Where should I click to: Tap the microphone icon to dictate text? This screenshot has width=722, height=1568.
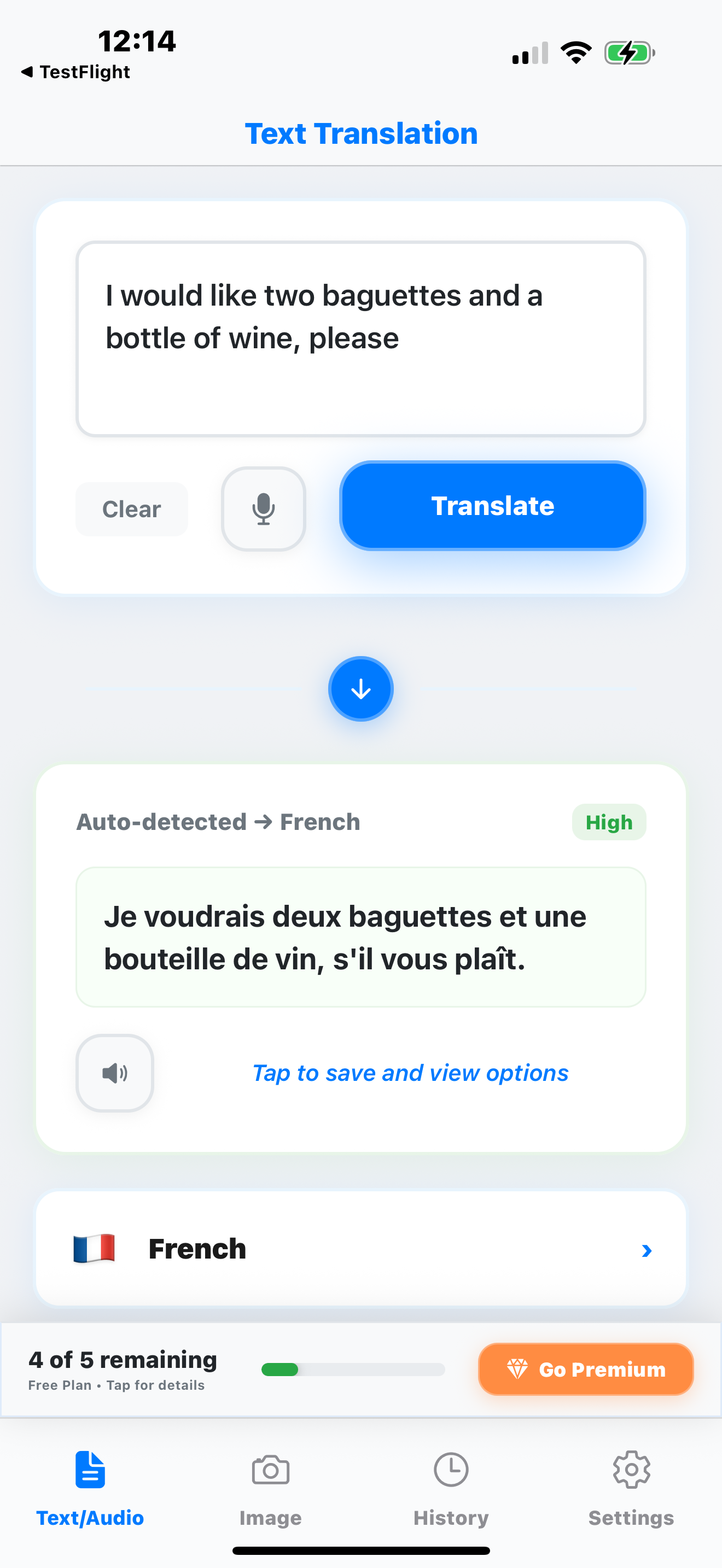click(x=263, y=508)
